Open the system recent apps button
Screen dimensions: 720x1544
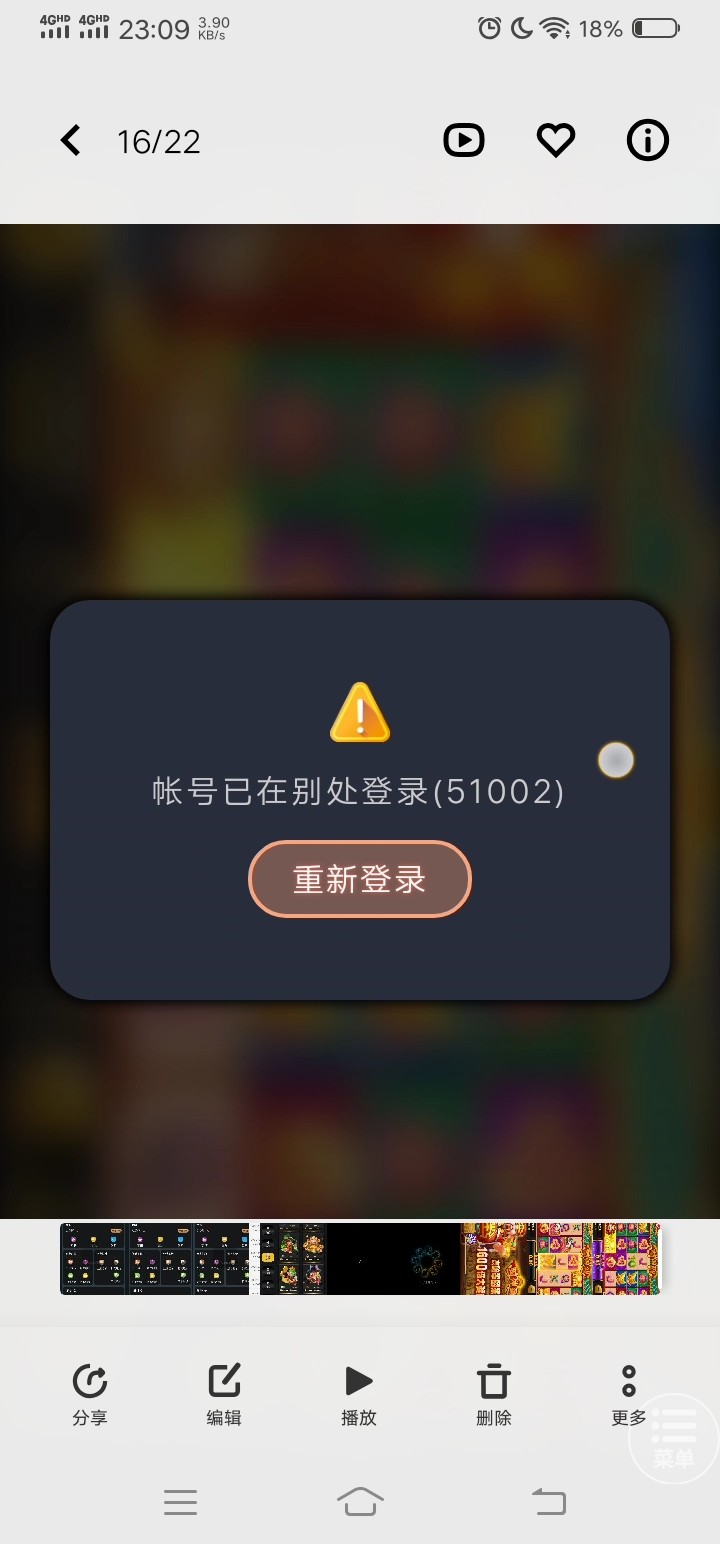pos(180,1502)
